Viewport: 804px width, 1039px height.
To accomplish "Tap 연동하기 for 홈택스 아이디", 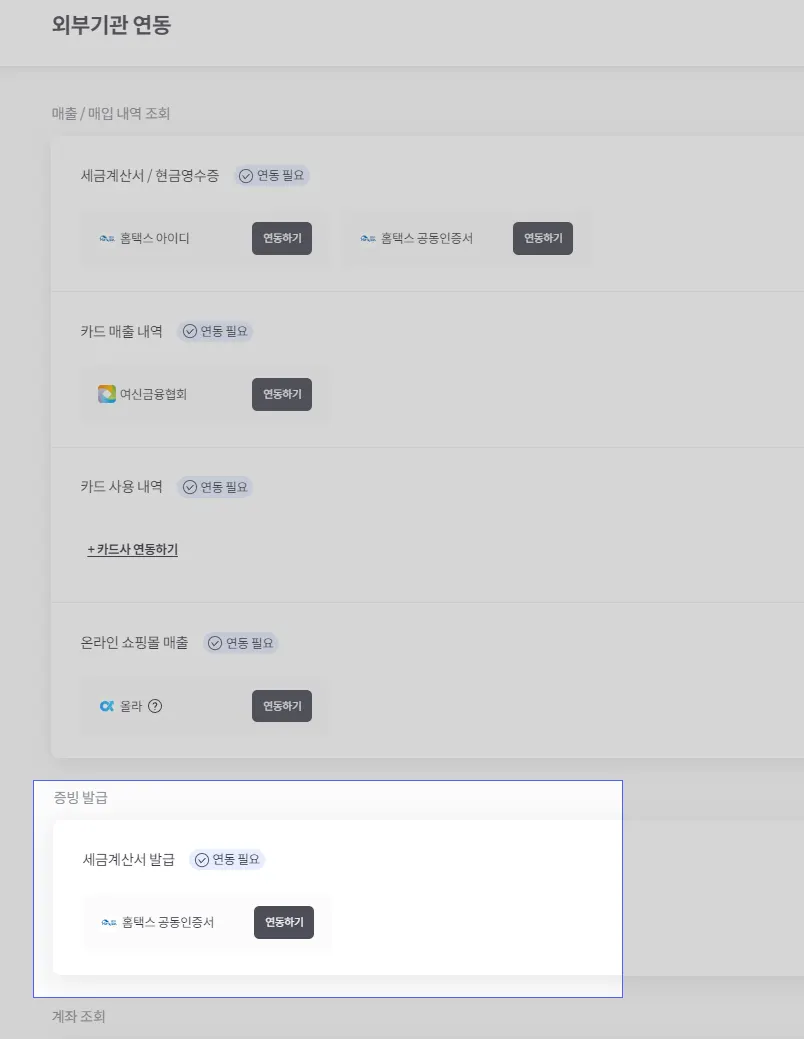I will [281, 238].
